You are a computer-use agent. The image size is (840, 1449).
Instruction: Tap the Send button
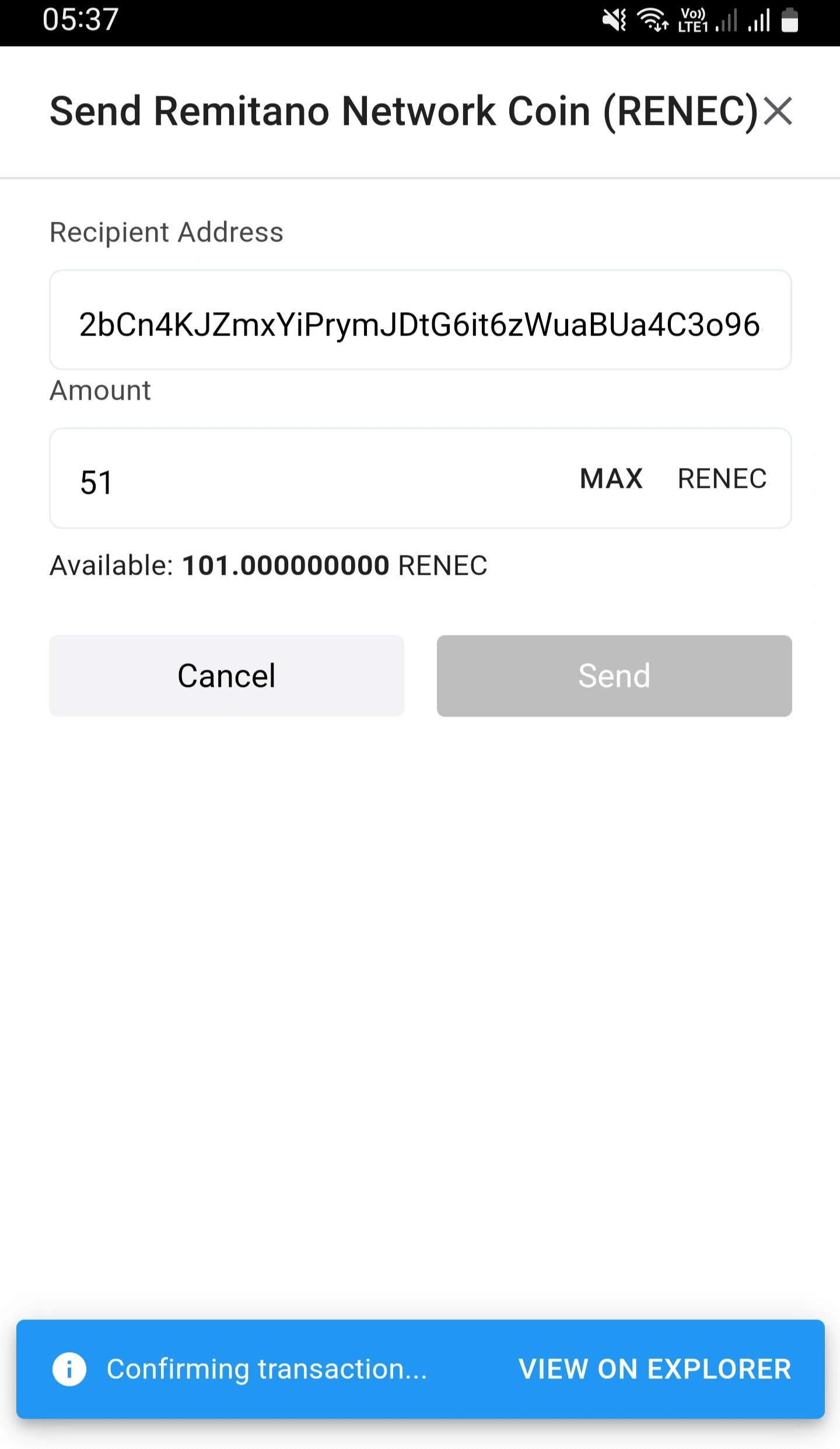[614, 676]
